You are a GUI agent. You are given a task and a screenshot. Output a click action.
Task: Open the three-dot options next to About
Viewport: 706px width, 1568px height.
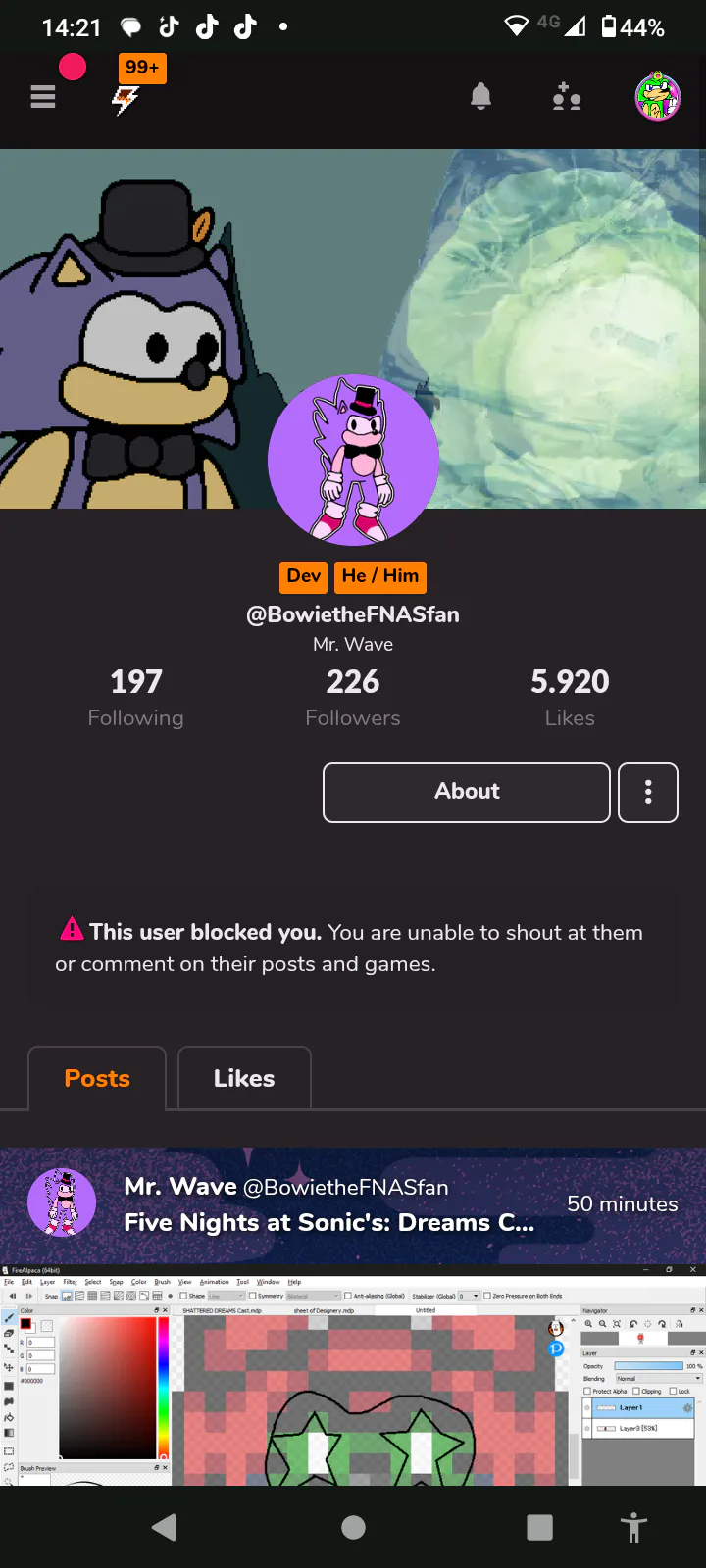648,792
